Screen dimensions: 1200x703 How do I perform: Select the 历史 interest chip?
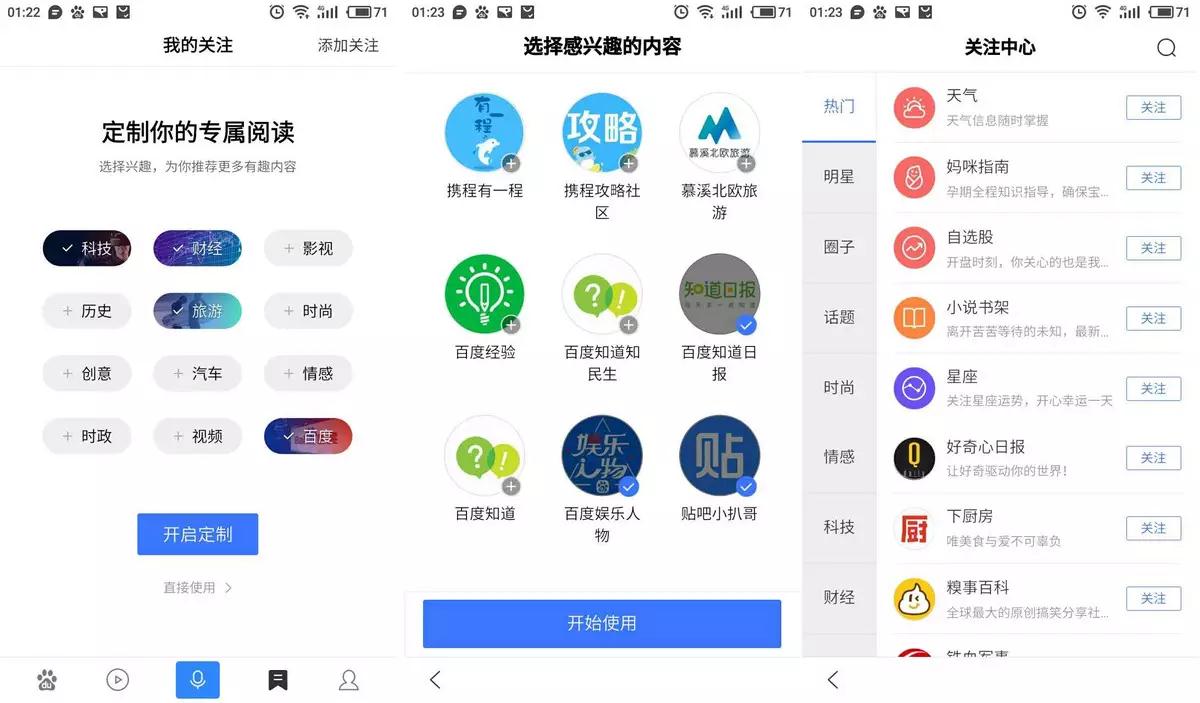(87, 311)
